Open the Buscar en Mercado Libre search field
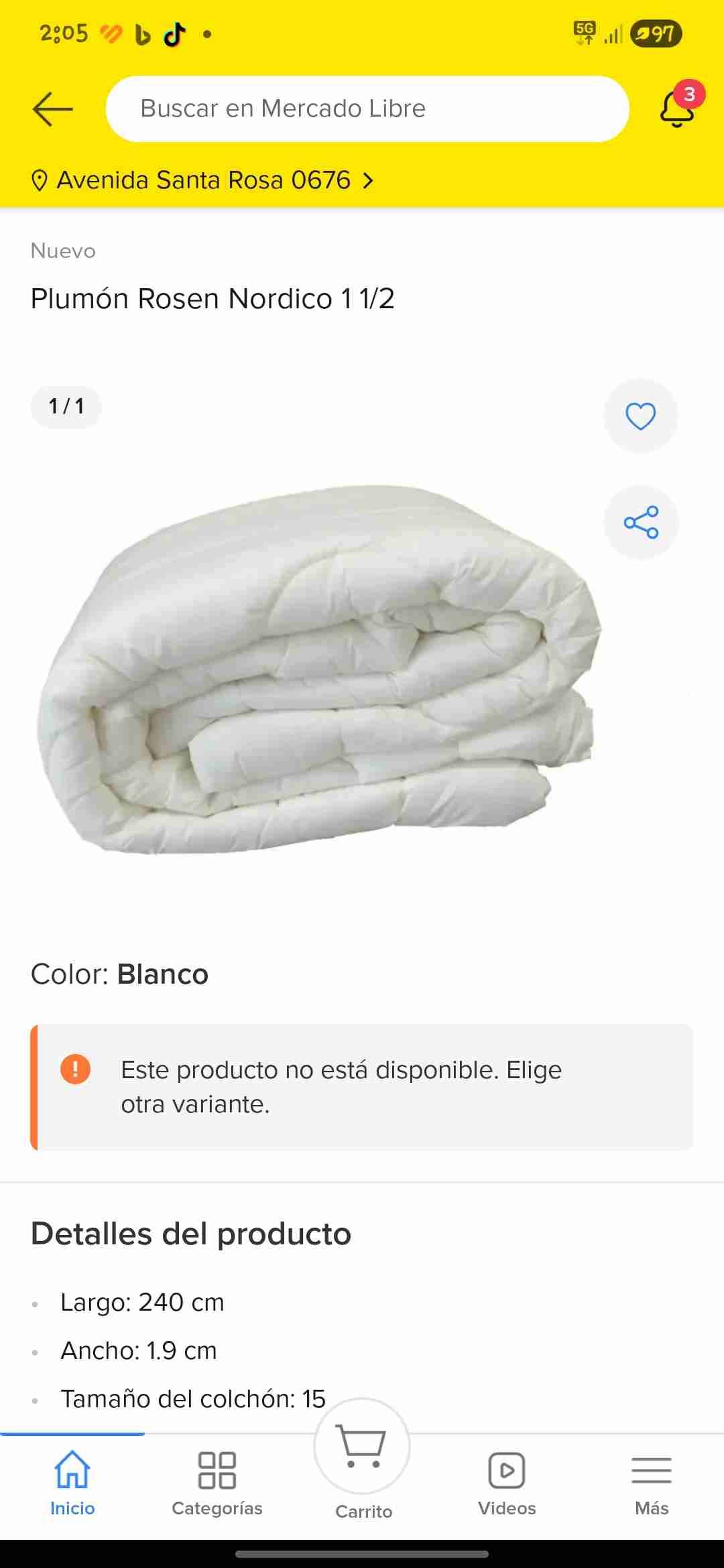 367,109
